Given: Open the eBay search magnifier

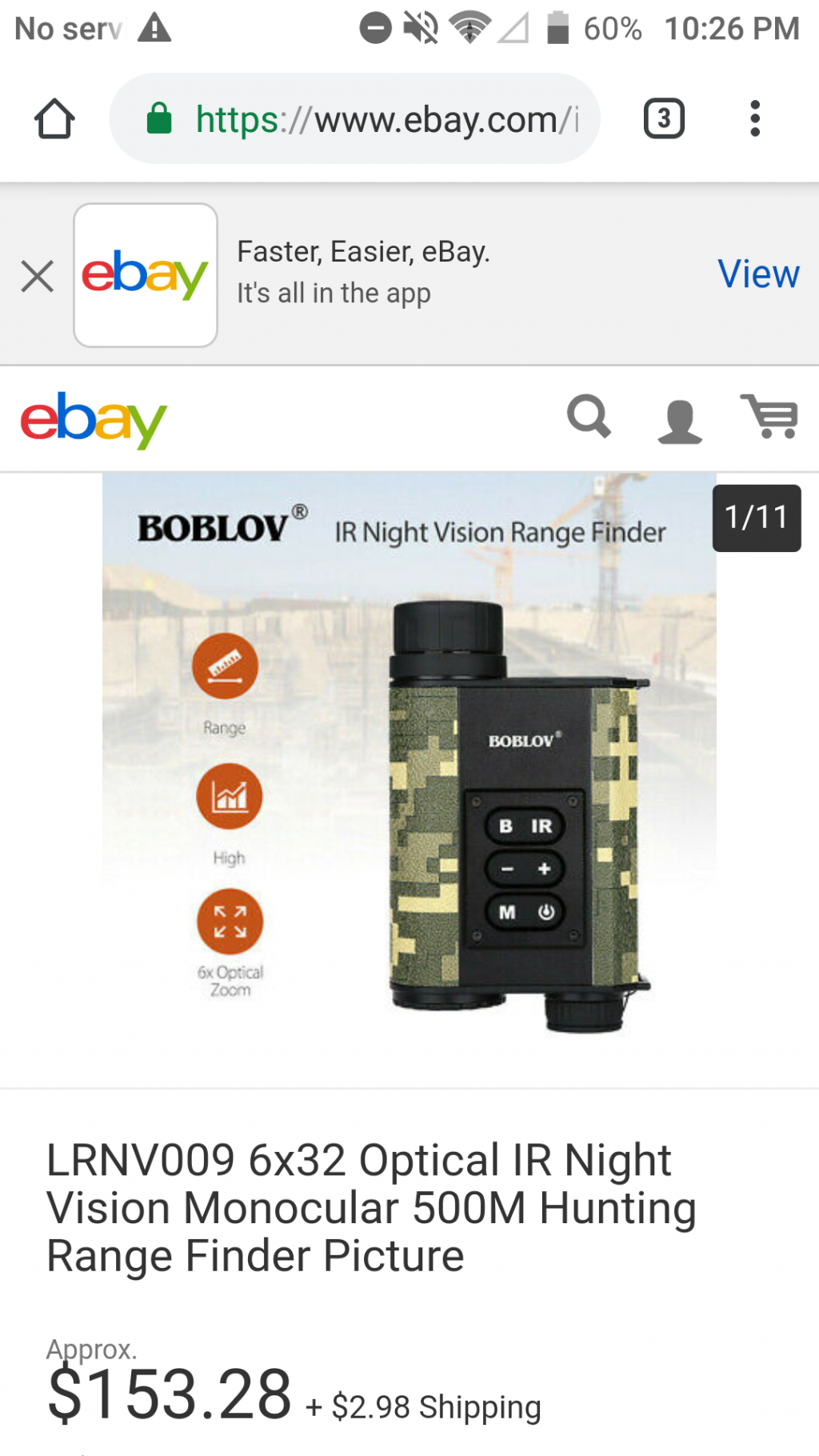Looking at the screenshot, I should (589, 417).
